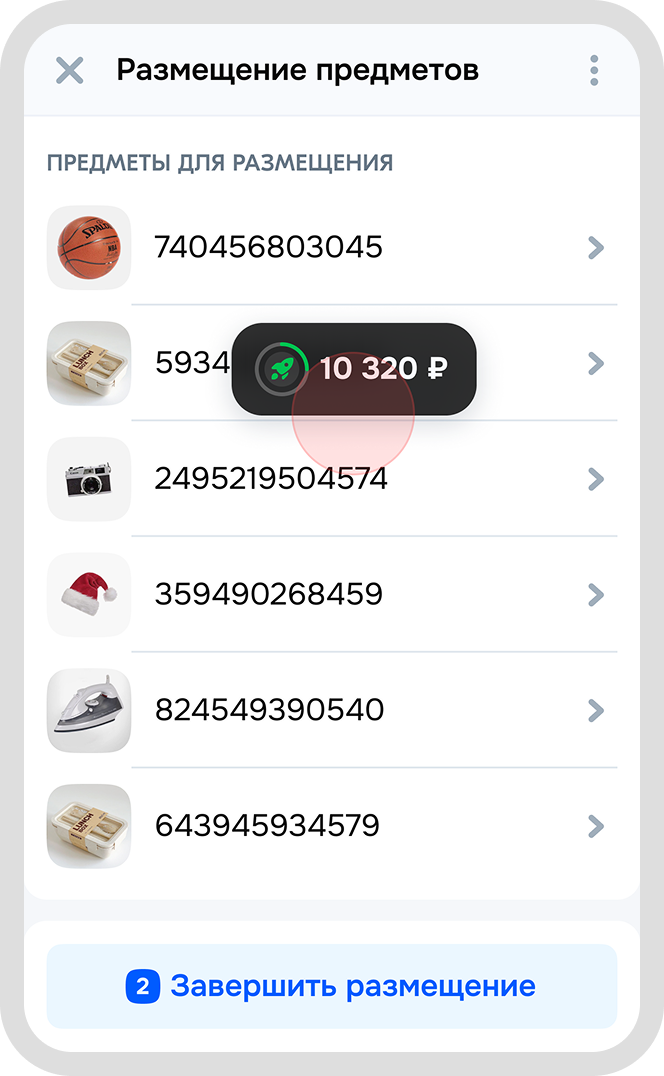664x1076 pixels.
Task: Open lunch box item 643945934579
Action: [x=330, y=826]
